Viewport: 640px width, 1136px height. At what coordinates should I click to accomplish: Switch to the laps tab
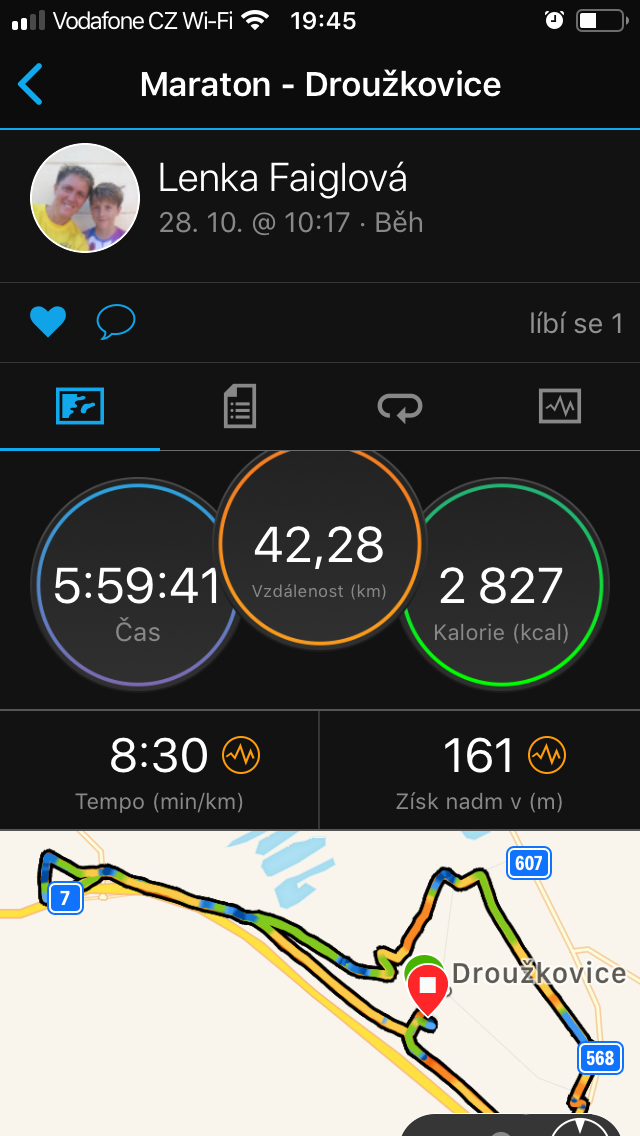[400, 406]
